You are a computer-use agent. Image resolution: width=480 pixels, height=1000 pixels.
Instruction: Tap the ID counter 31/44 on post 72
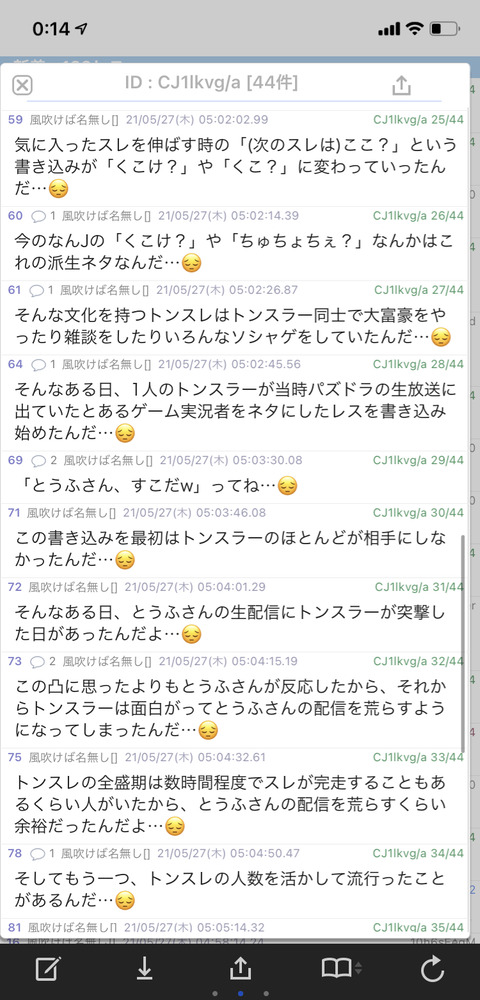tap(419, 587)
